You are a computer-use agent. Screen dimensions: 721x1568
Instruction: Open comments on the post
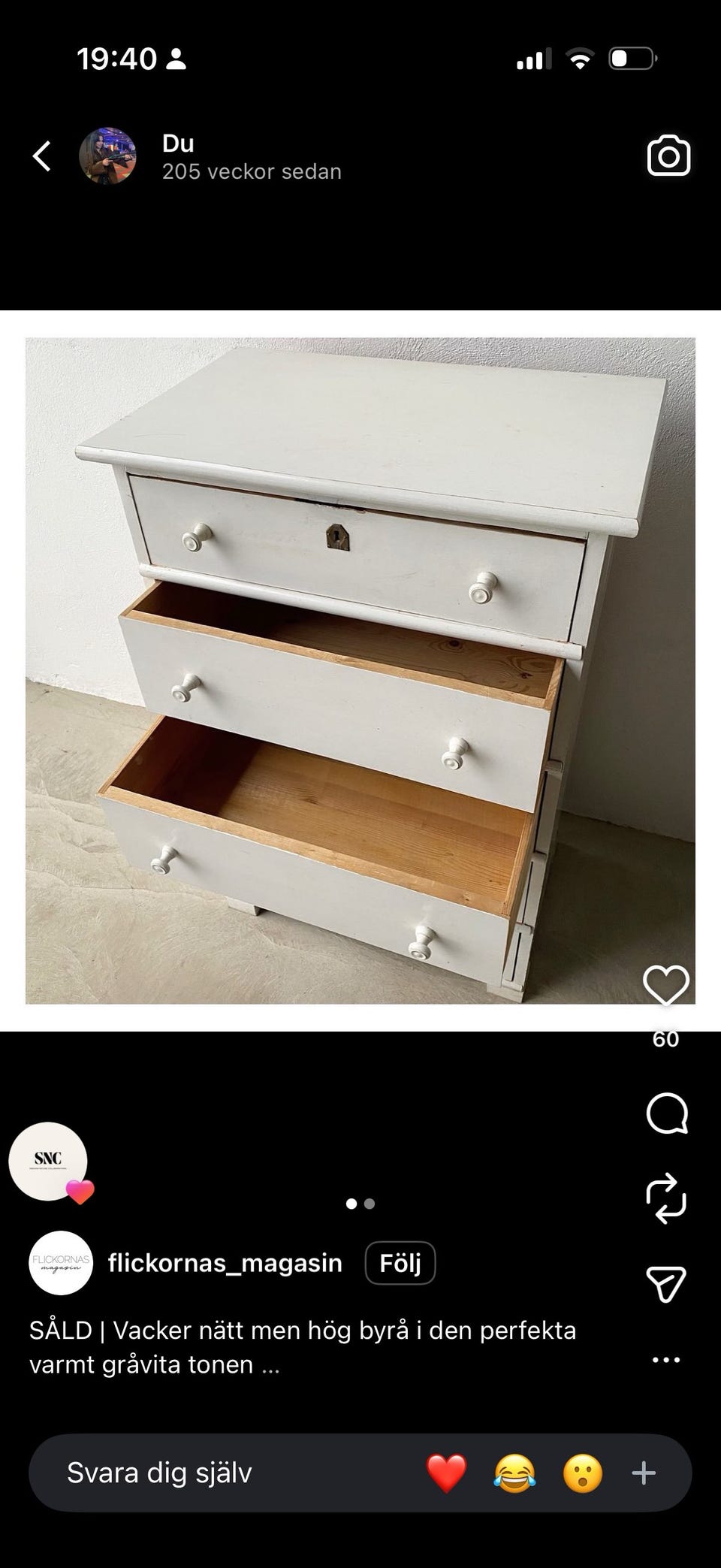point(666,1113)
